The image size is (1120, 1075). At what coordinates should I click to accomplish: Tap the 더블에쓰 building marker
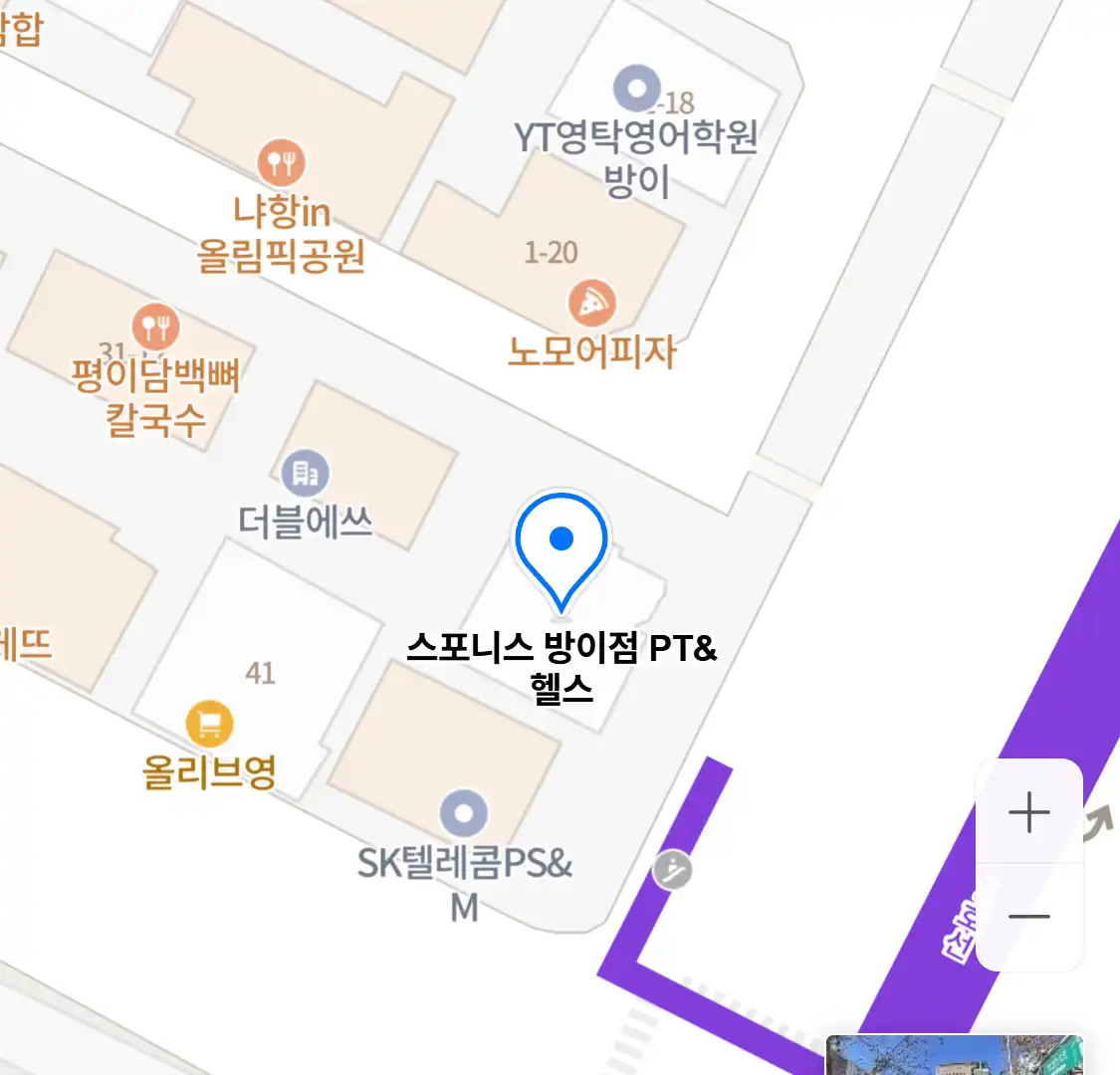(306, 475)
